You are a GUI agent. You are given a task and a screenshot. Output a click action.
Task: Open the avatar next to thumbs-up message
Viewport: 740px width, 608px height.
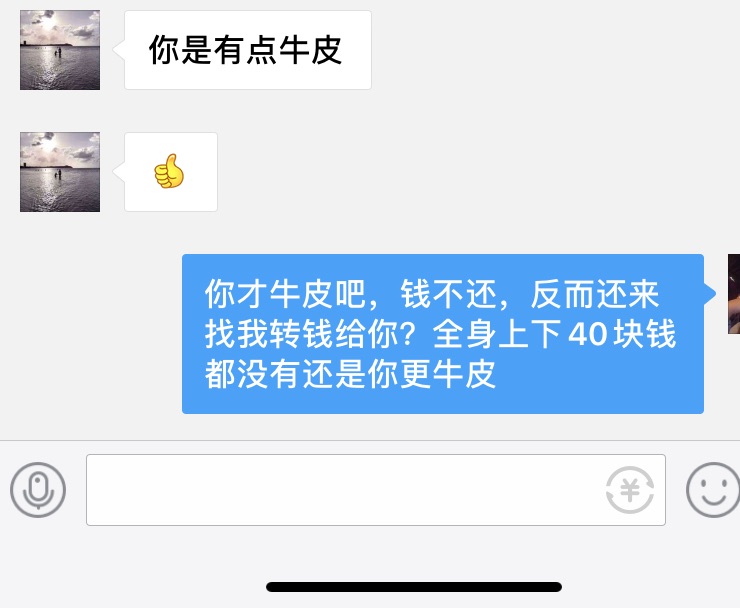point(60,172)
